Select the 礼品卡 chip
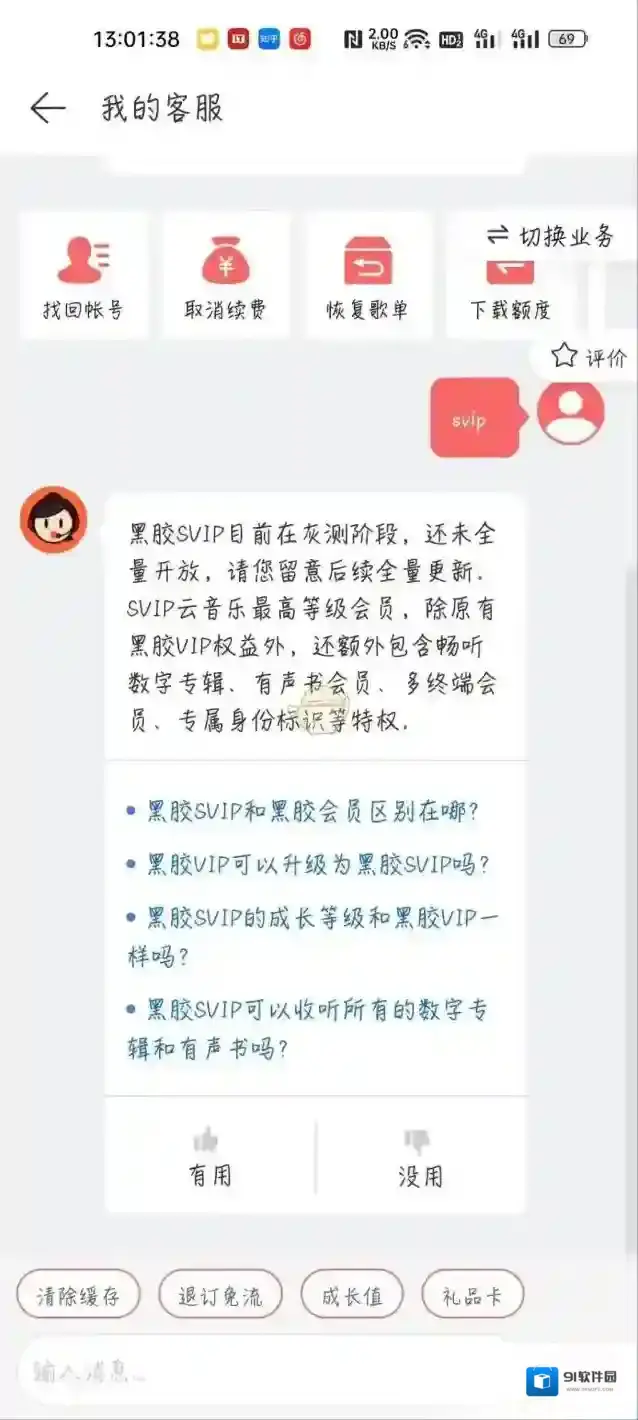 pos(472,1297)
